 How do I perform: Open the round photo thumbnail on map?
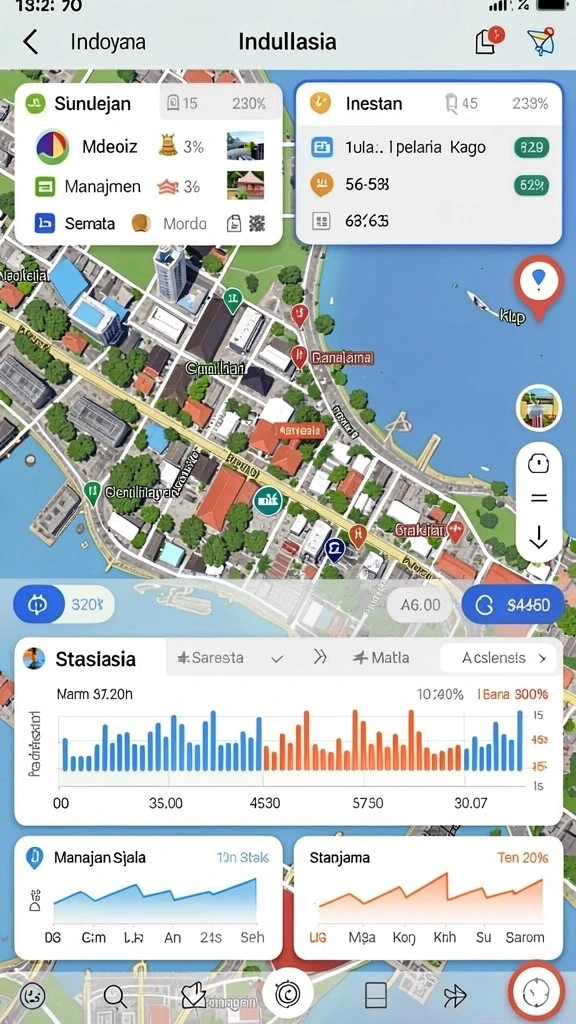click(539, 407)
